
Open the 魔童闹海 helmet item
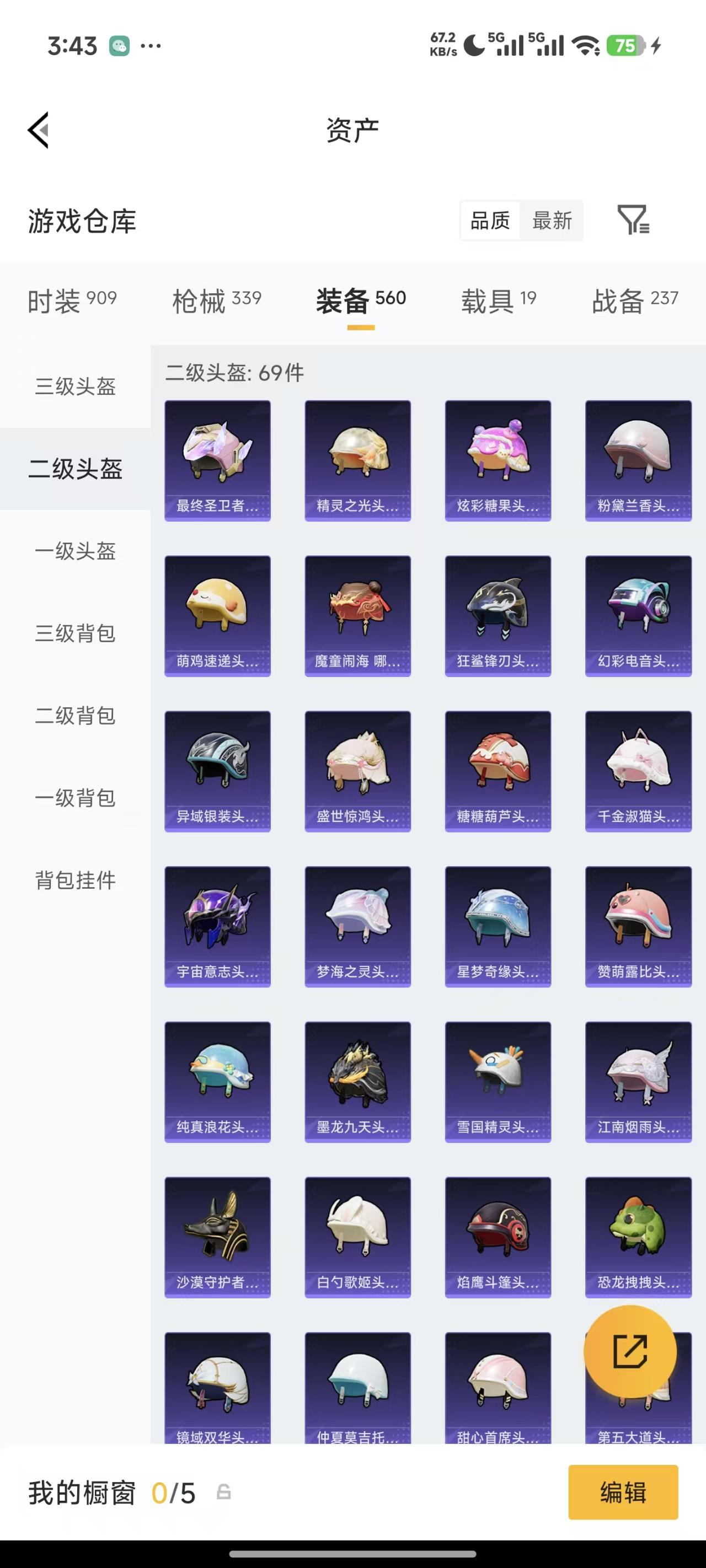(357, 615)
